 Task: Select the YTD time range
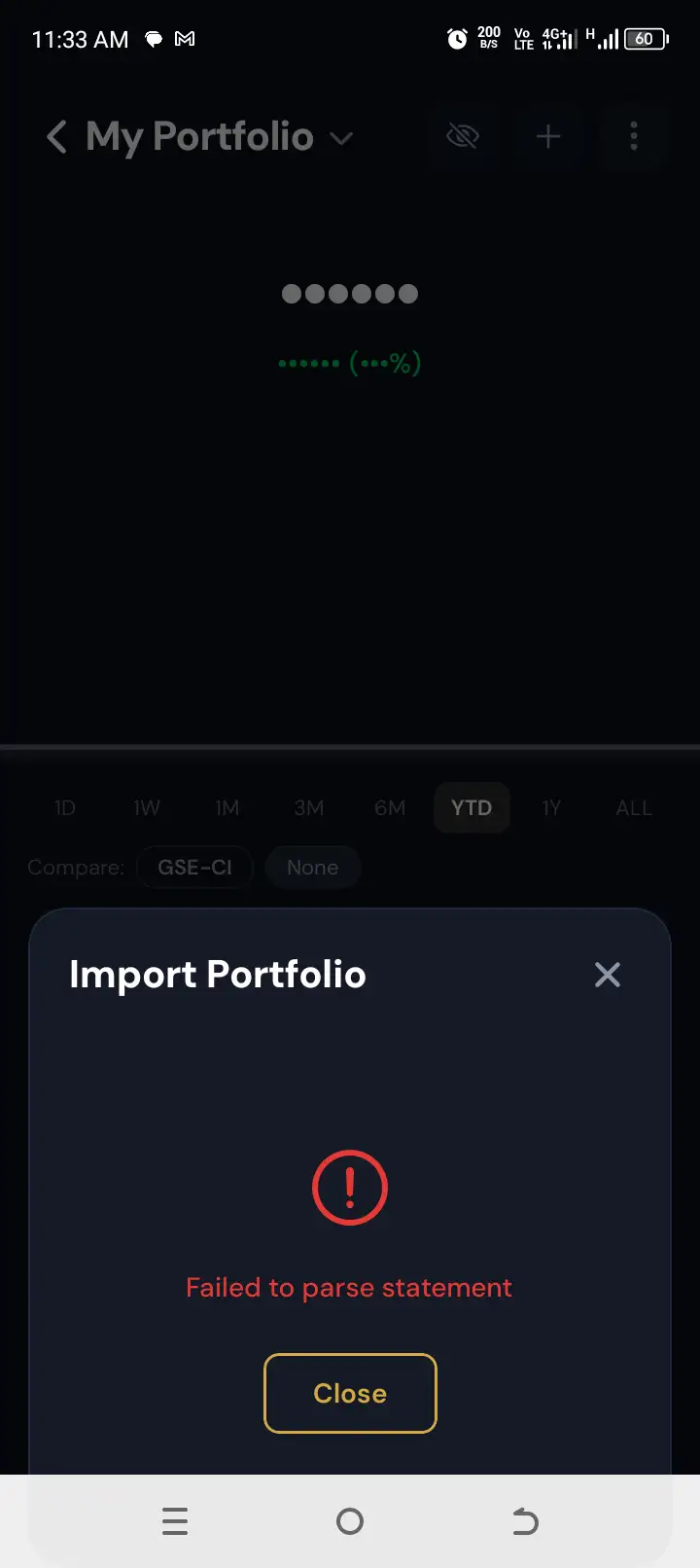[472, 807]
